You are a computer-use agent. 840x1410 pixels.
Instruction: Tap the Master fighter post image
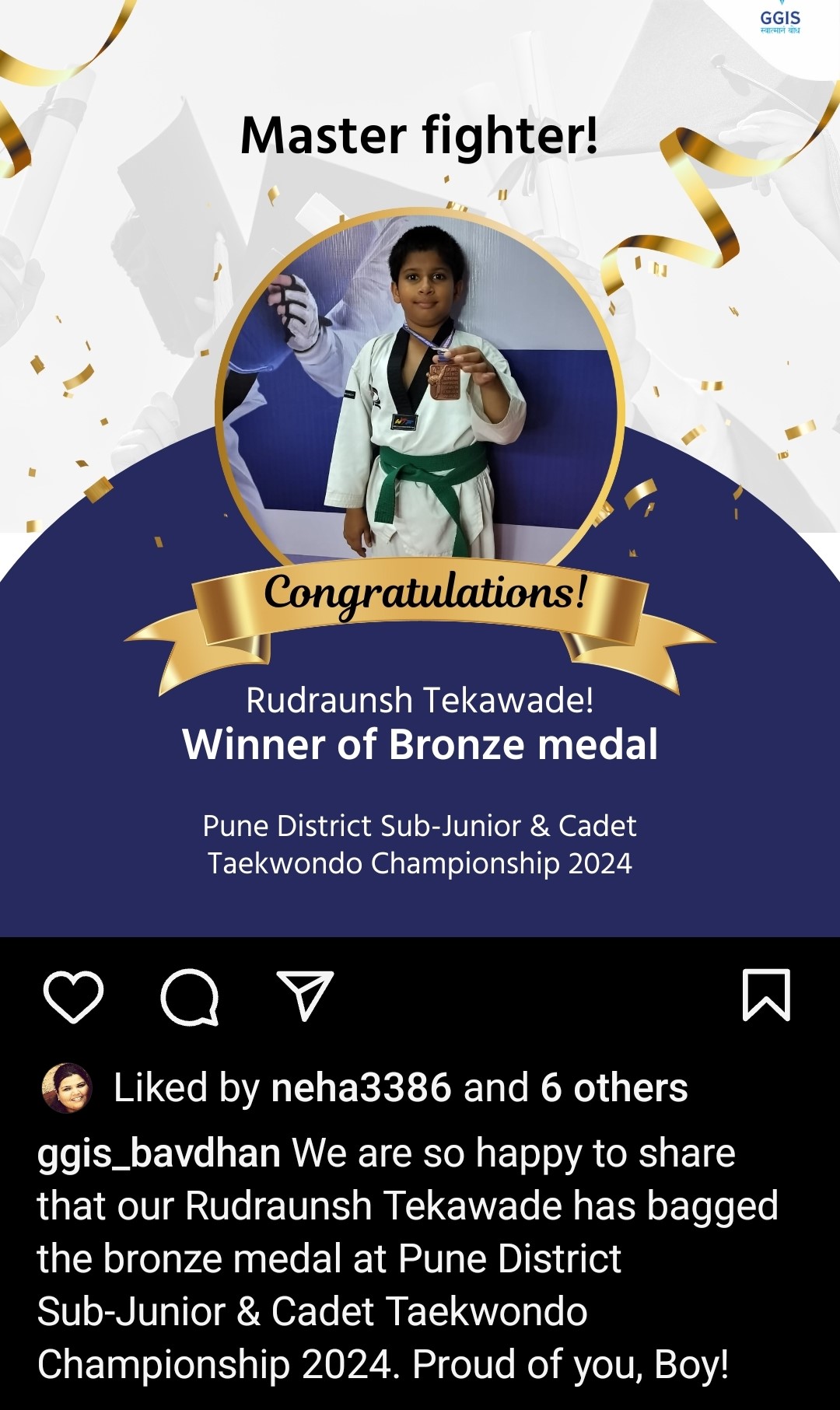(x=420, y=467)
